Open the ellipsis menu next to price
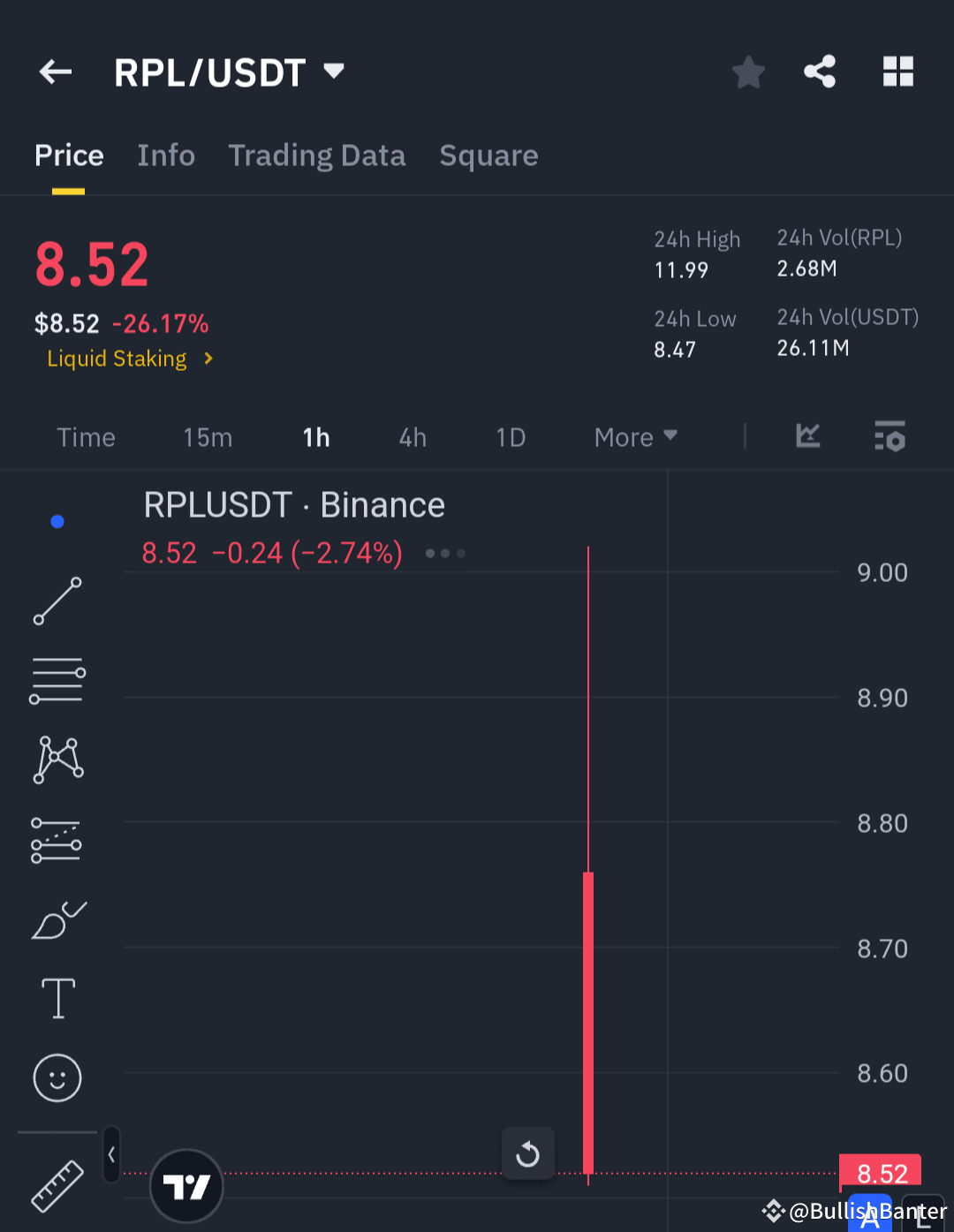Screen dimensions: 954x1232 [x=444, y=554]
